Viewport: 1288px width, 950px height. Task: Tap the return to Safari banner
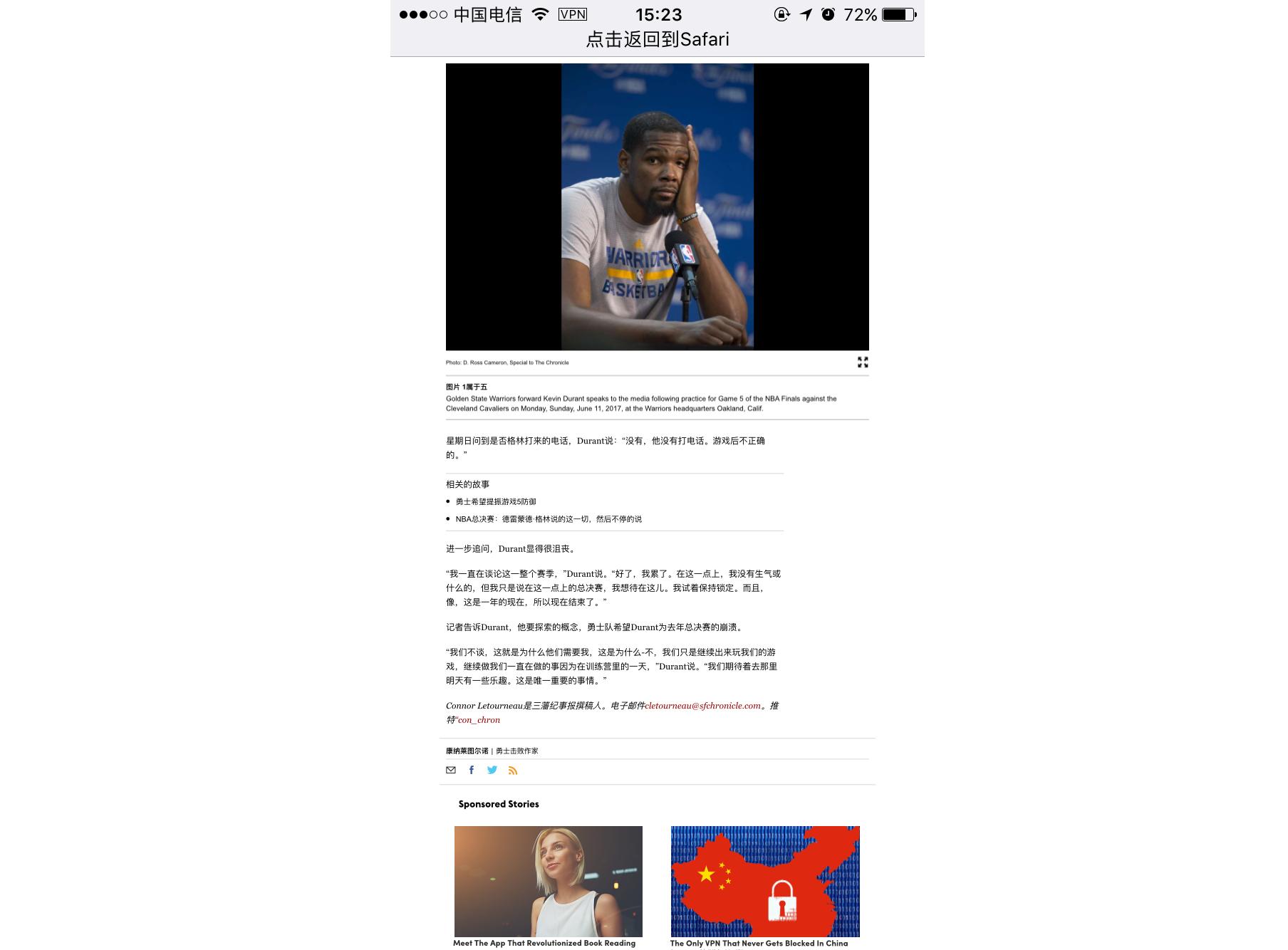(x=657, y=39)
